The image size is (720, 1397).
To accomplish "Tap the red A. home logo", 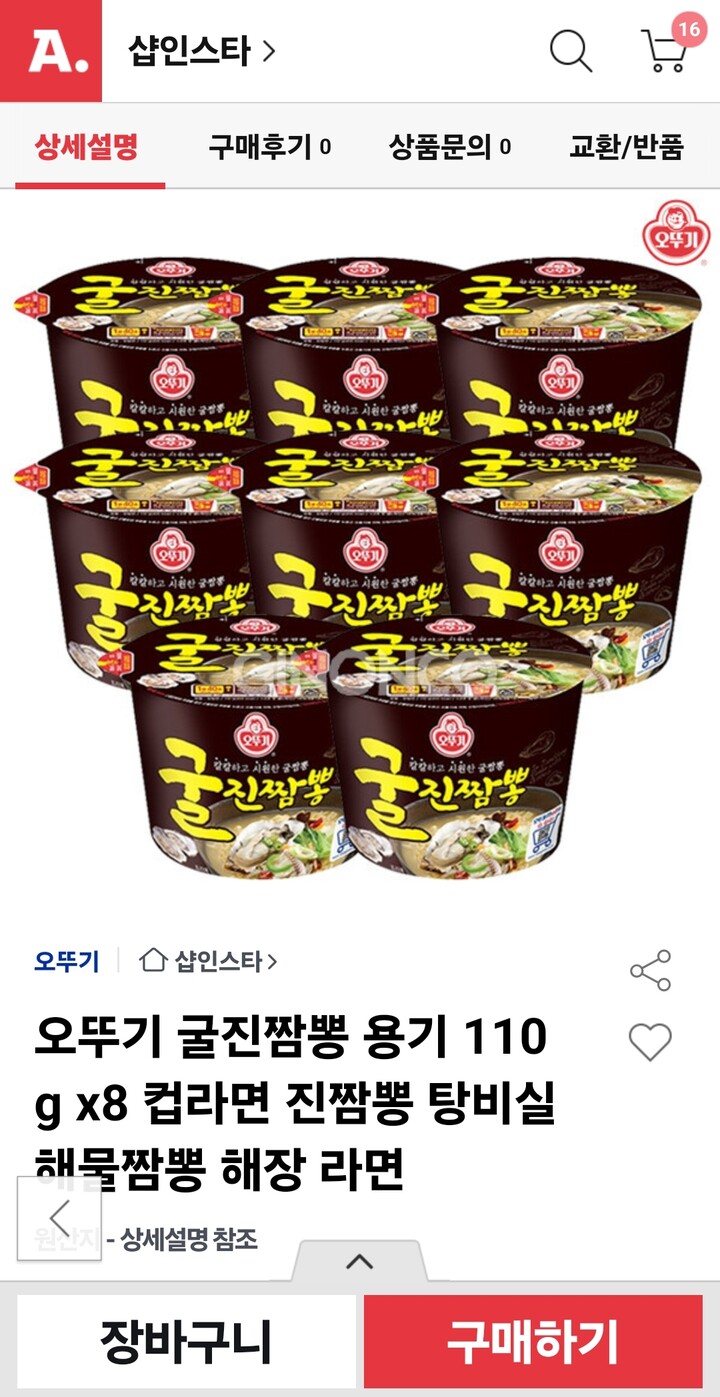I will (51, 51).
